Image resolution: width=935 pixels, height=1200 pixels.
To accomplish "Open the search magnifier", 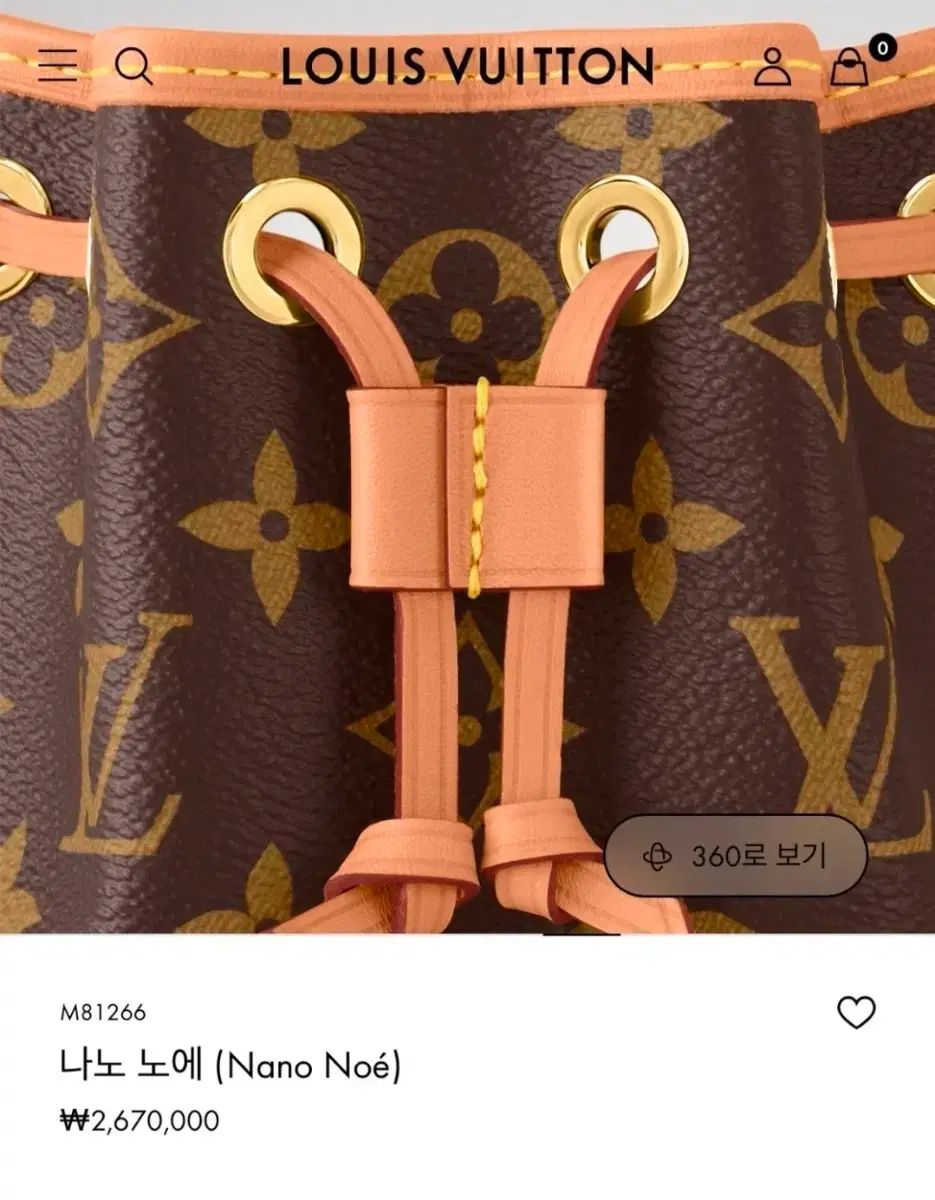I will click(133, 66).
